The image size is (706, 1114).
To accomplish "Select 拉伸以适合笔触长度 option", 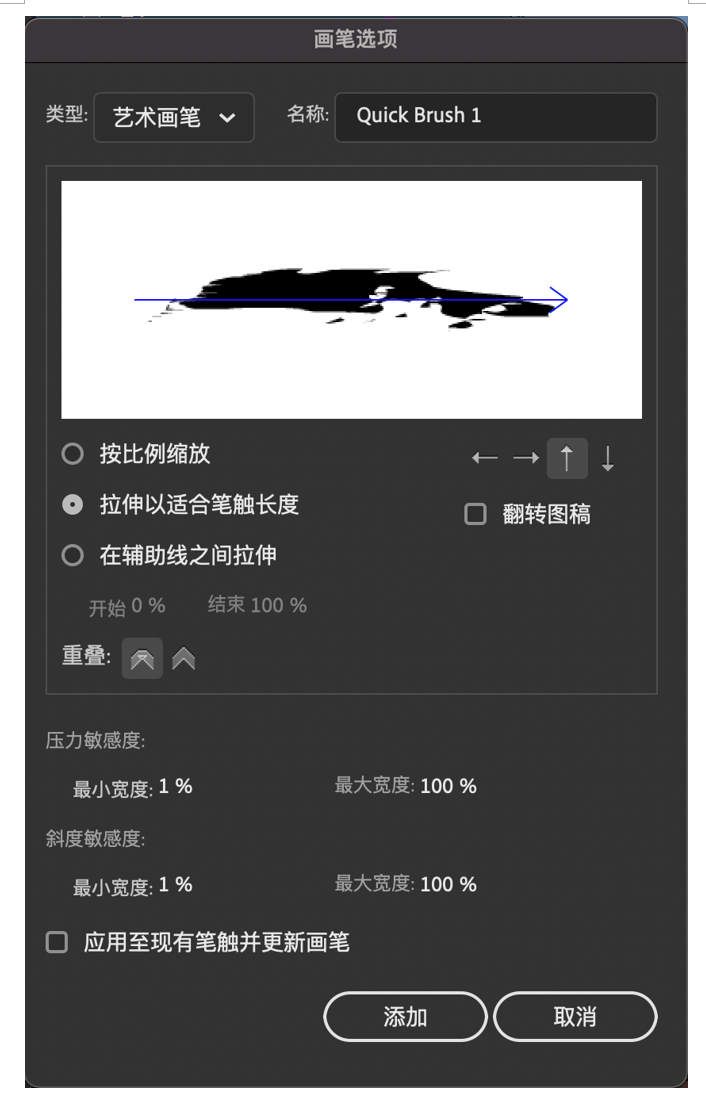I will 72,505.
